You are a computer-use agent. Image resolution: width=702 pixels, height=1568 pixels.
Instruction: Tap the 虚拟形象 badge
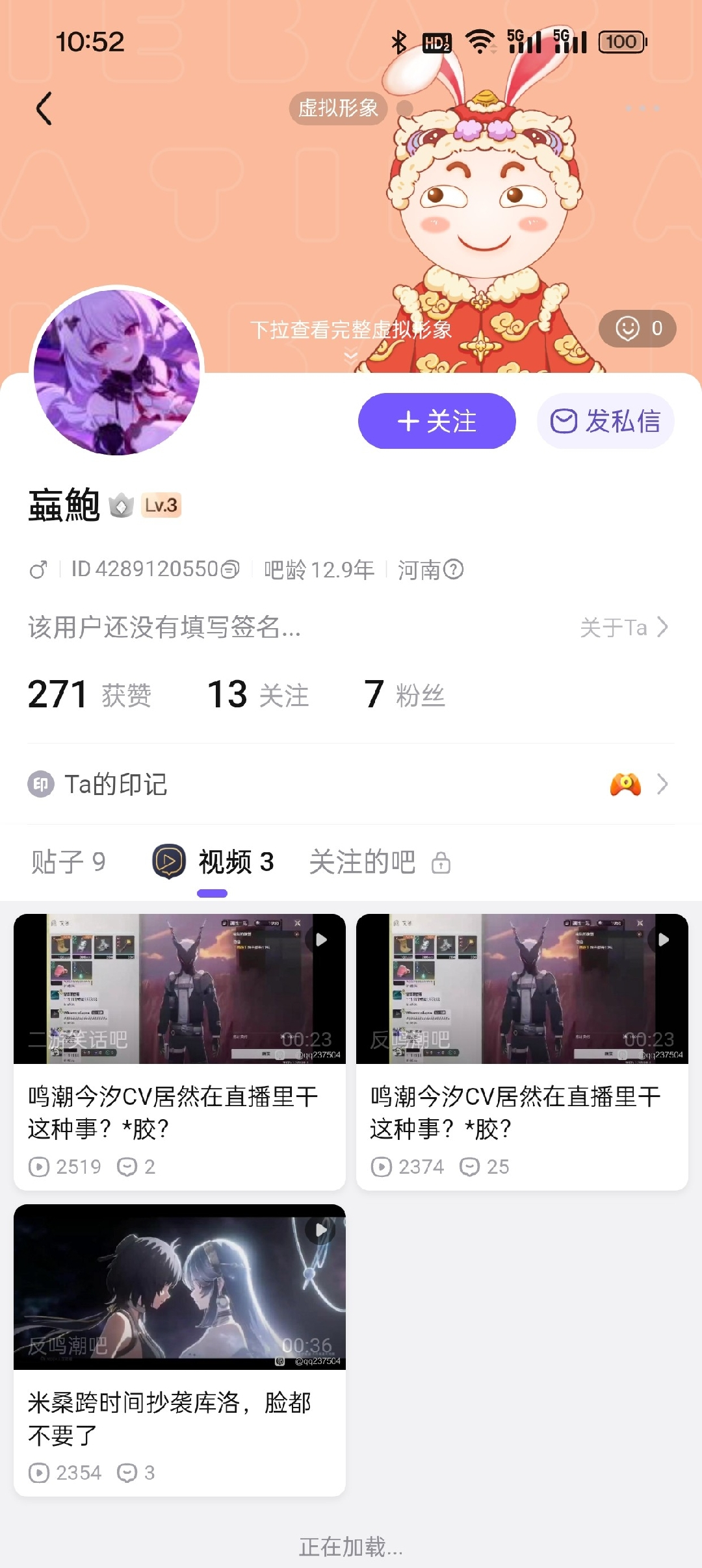338,108
